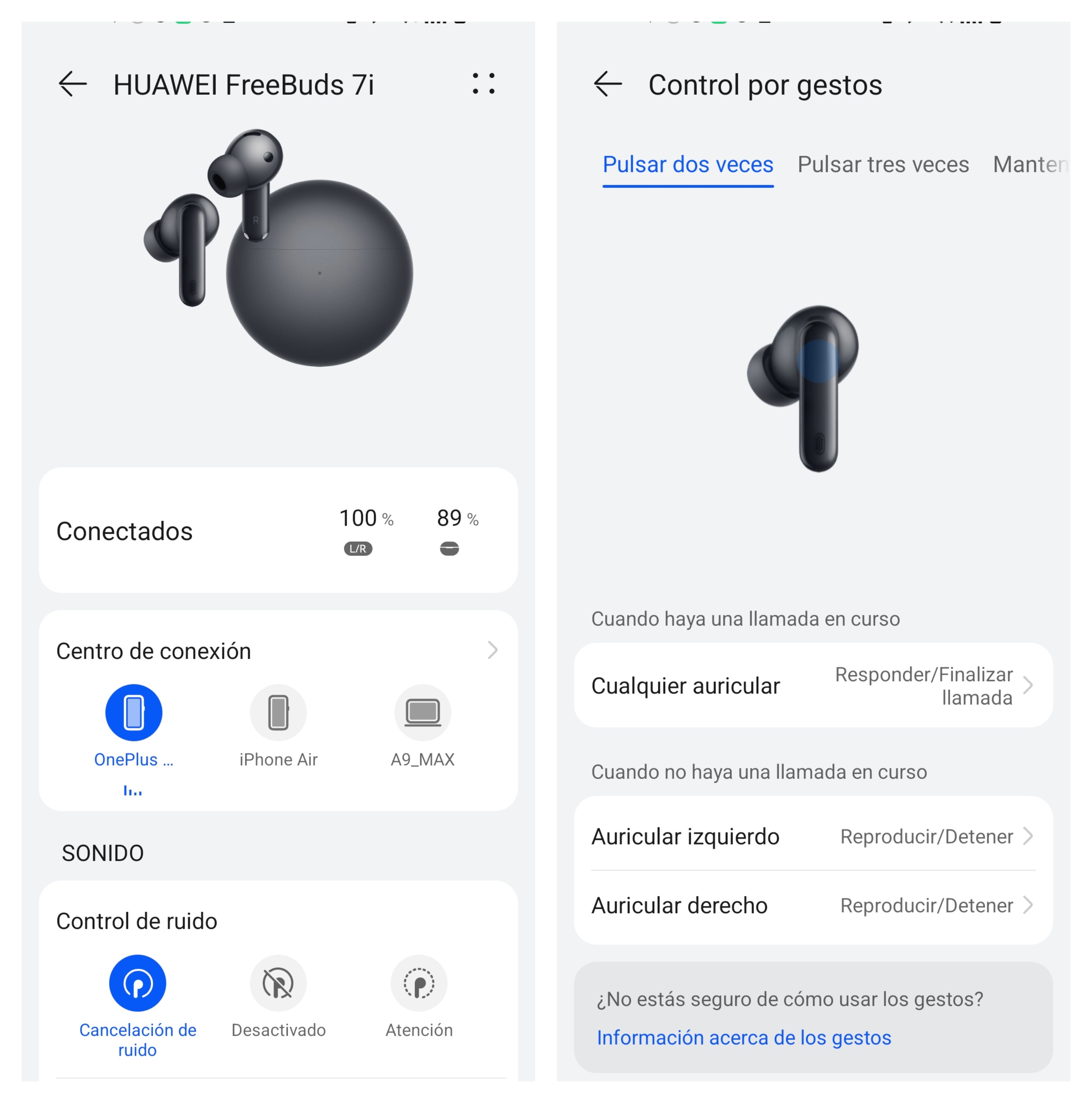The image size is (1092, 1103).
Task: Go back from the HUAWEI FreeBuds 7i screen
Action: (x=73, y=84)
